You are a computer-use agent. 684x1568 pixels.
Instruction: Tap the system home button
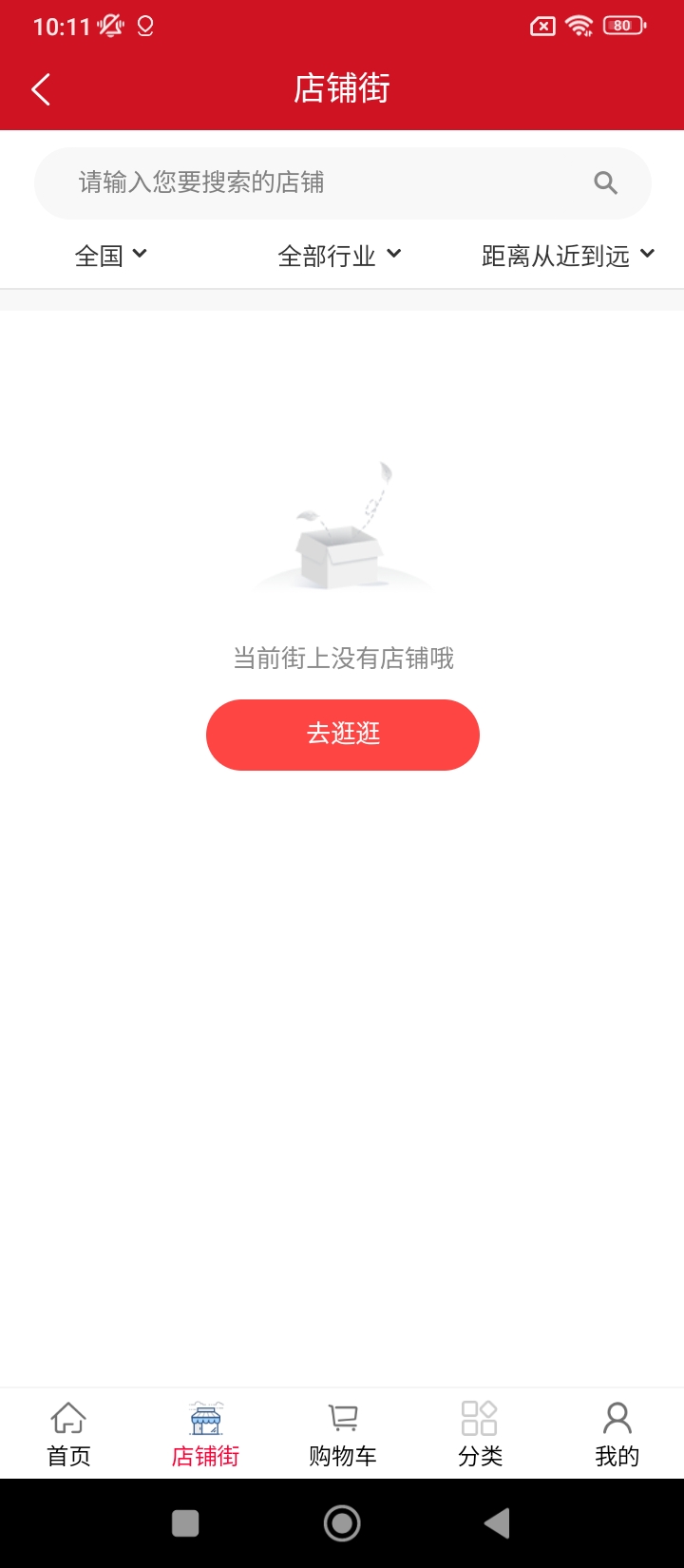[x=342, y=1523]
